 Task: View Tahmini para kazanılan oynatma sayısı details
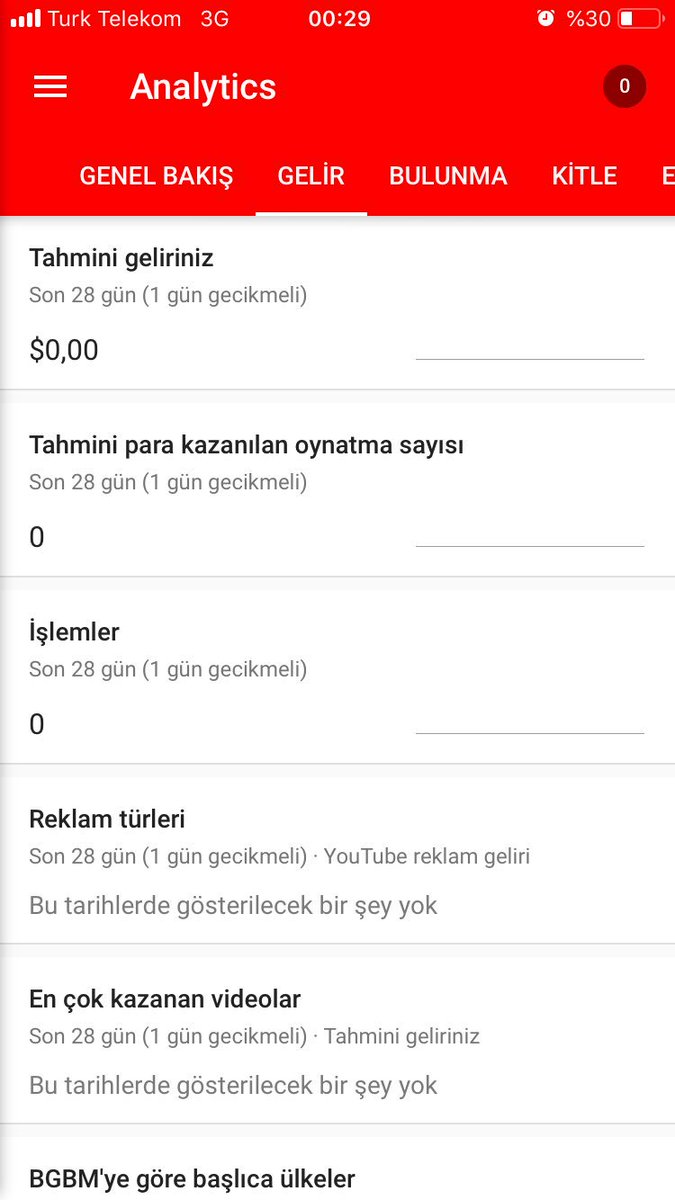click(337, 490)
